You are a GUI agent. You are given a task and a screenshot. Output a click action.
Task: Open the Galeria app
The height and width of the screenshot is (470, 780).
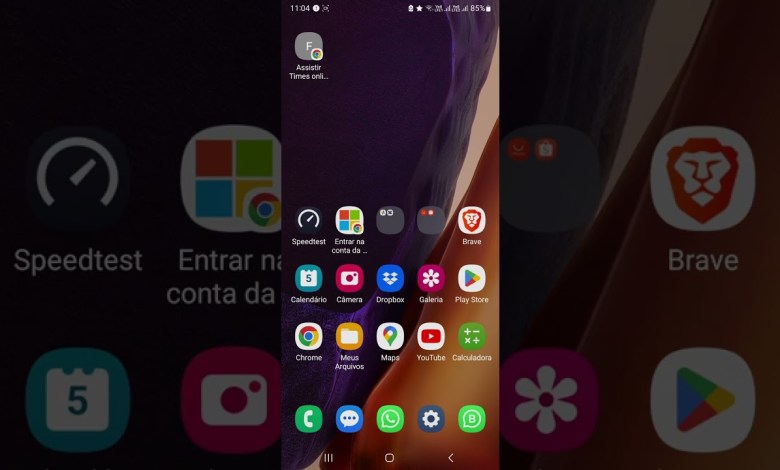431,278
